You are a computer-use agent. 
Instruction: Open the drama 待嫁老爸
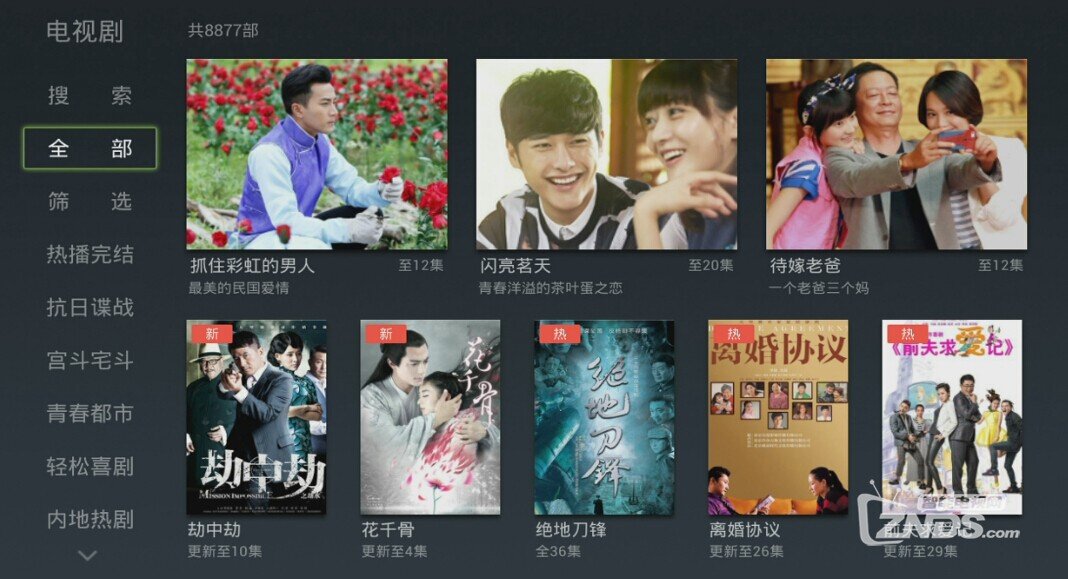(x=896, y=154)
